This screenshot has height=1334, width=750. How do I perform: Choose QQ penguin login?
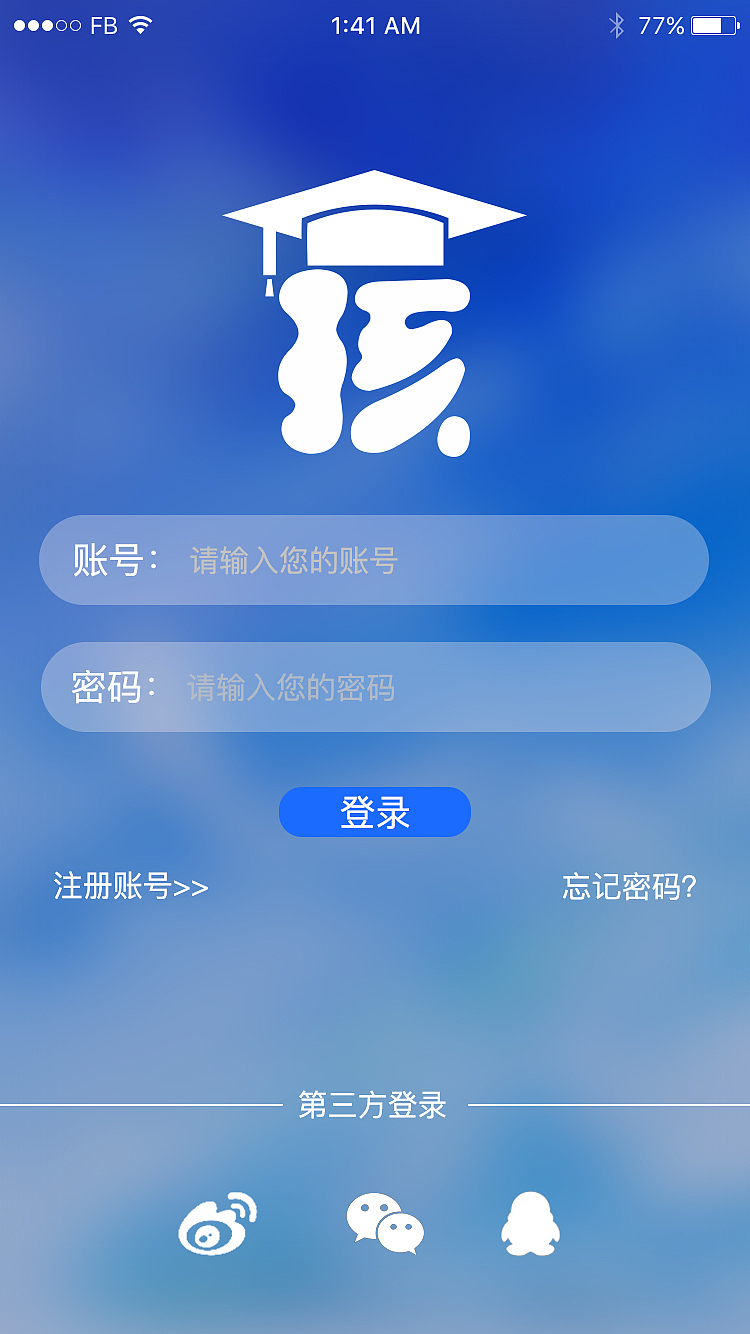tap(530, 1223)
